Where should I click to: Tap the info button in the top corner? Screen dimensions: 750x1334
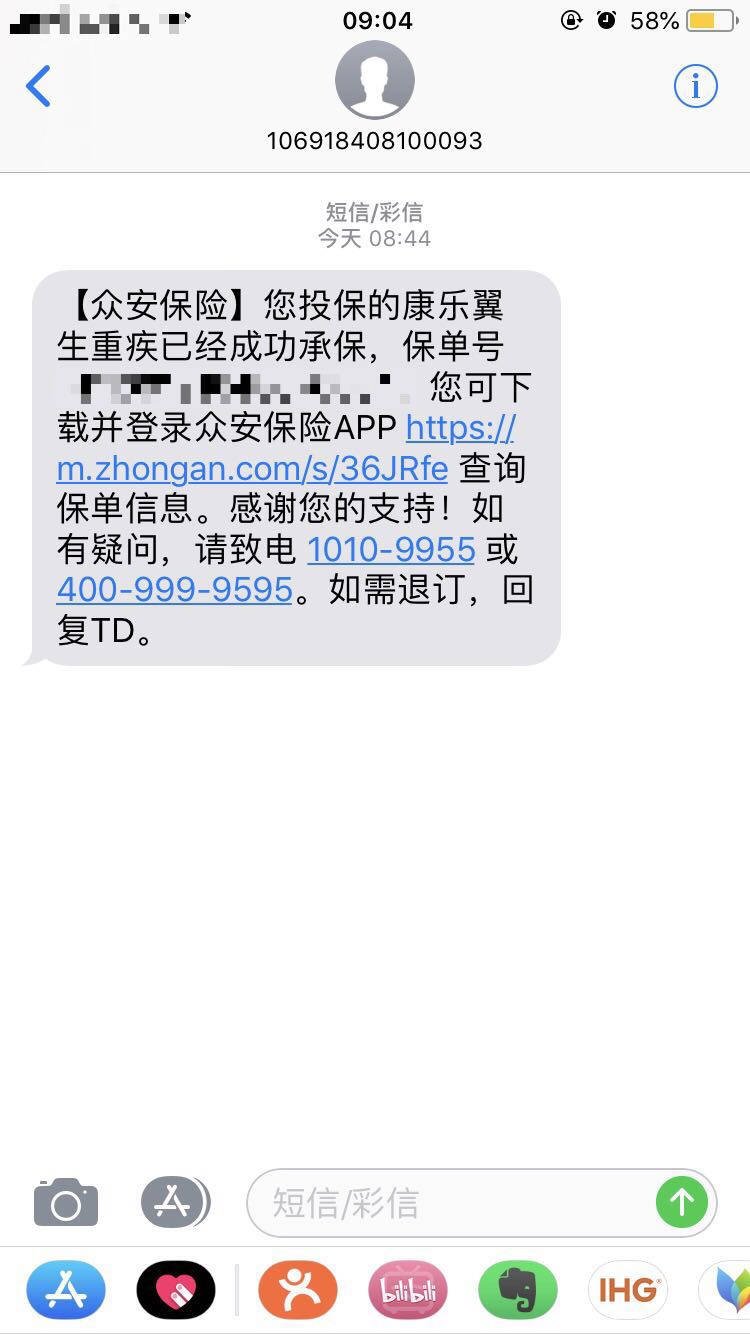[x=695, y=86]
